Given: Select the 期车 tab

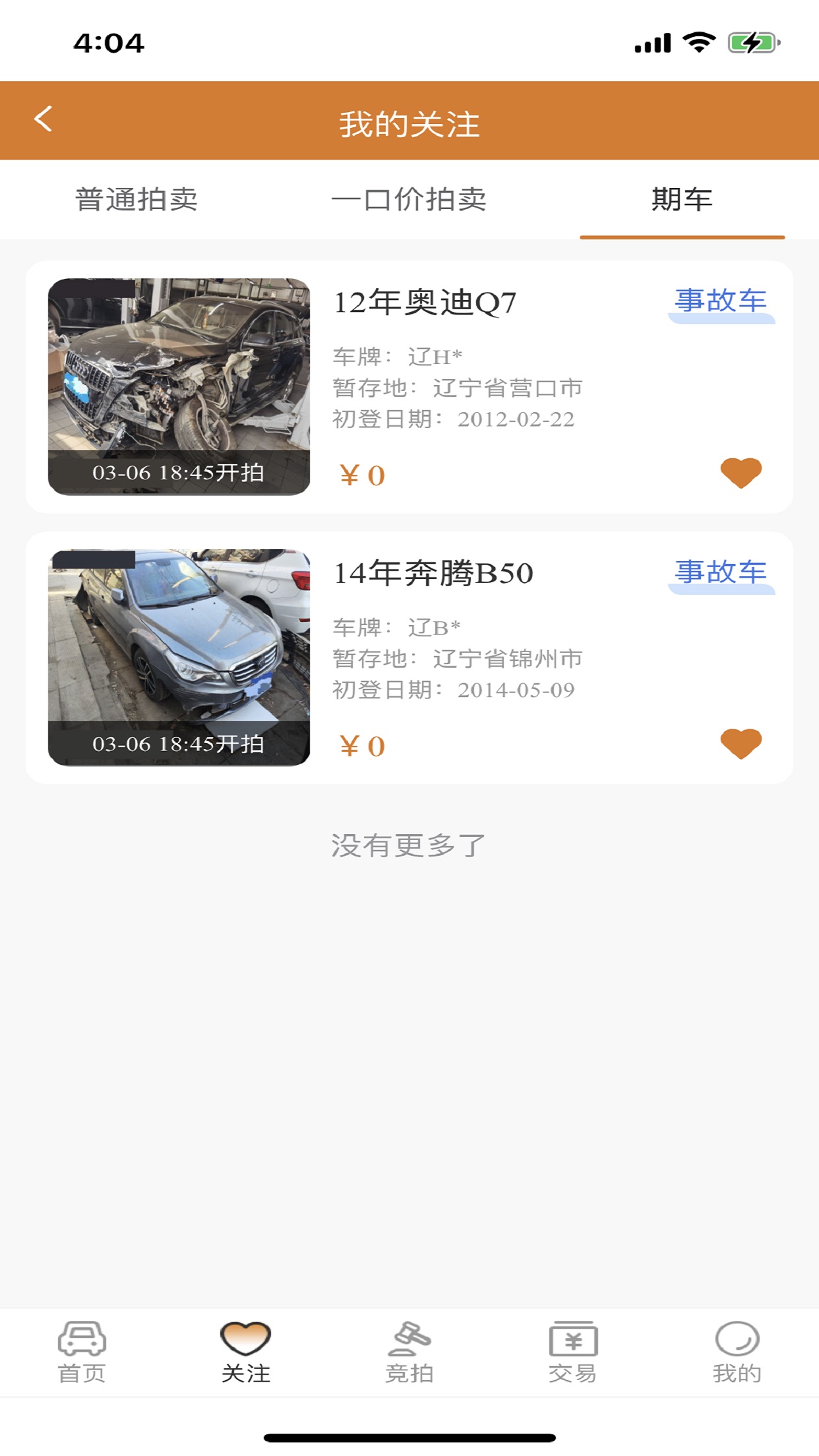Looking at the screenshot, I should point(682,200).
